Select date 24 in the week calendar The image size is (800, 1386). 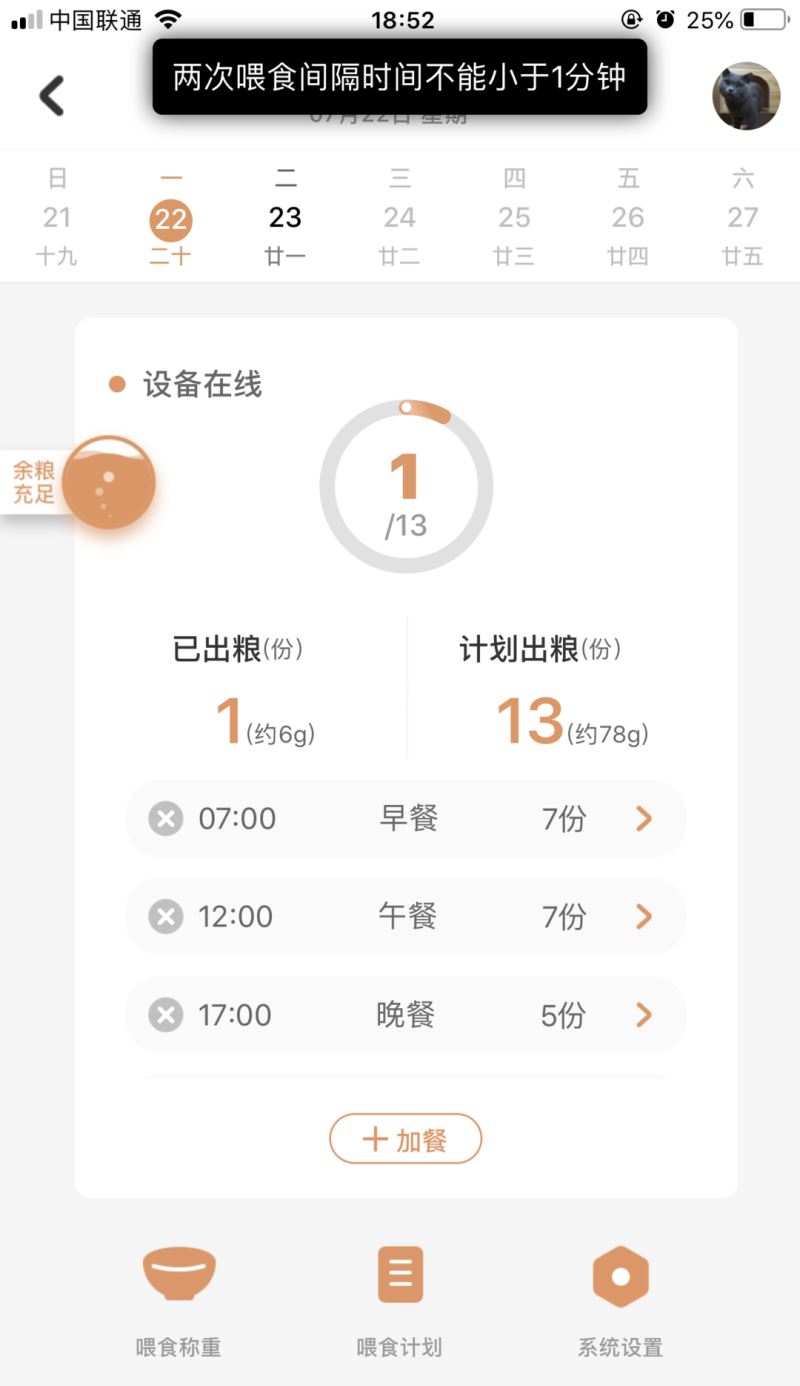pos(400,218)
